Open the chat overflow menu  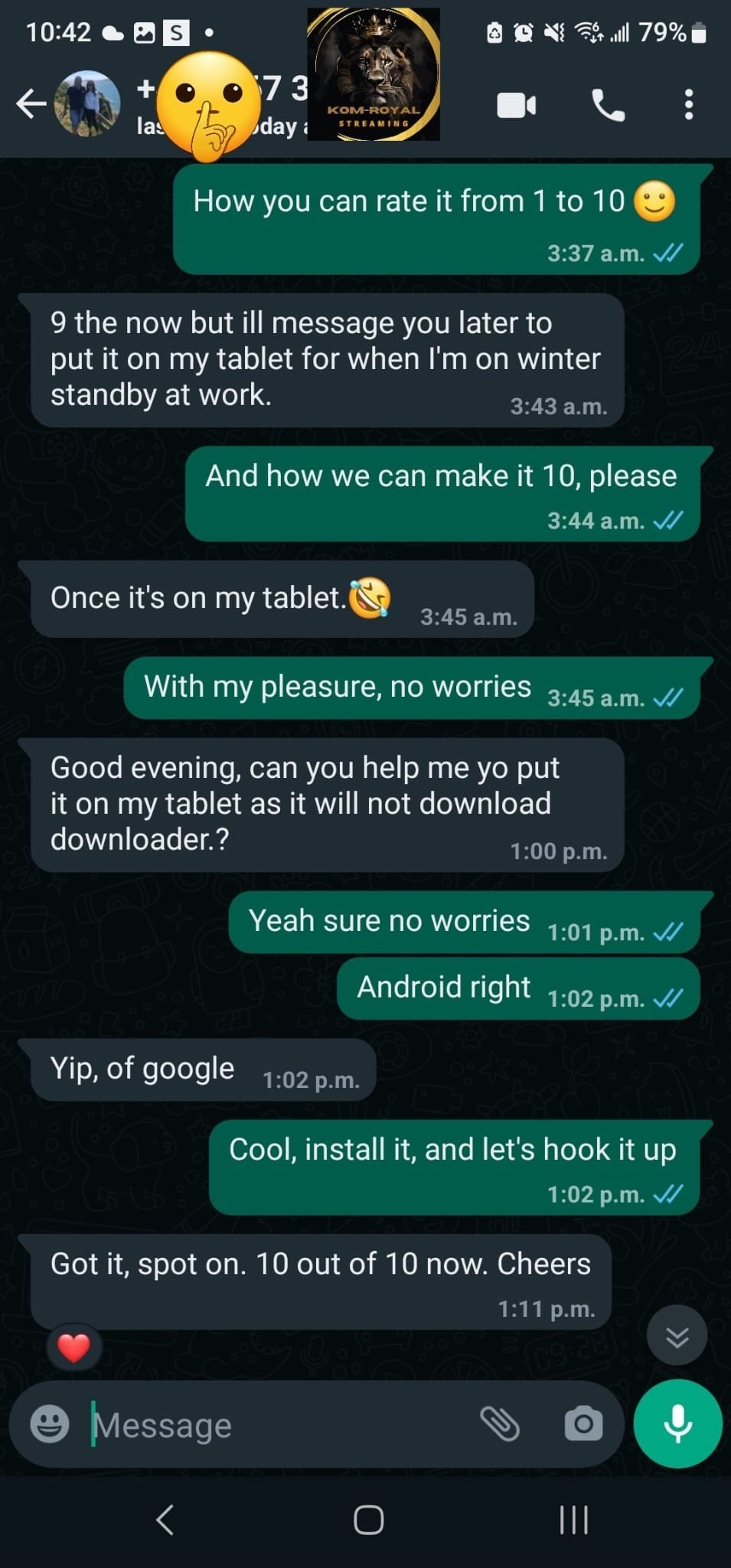click(689, 105)
